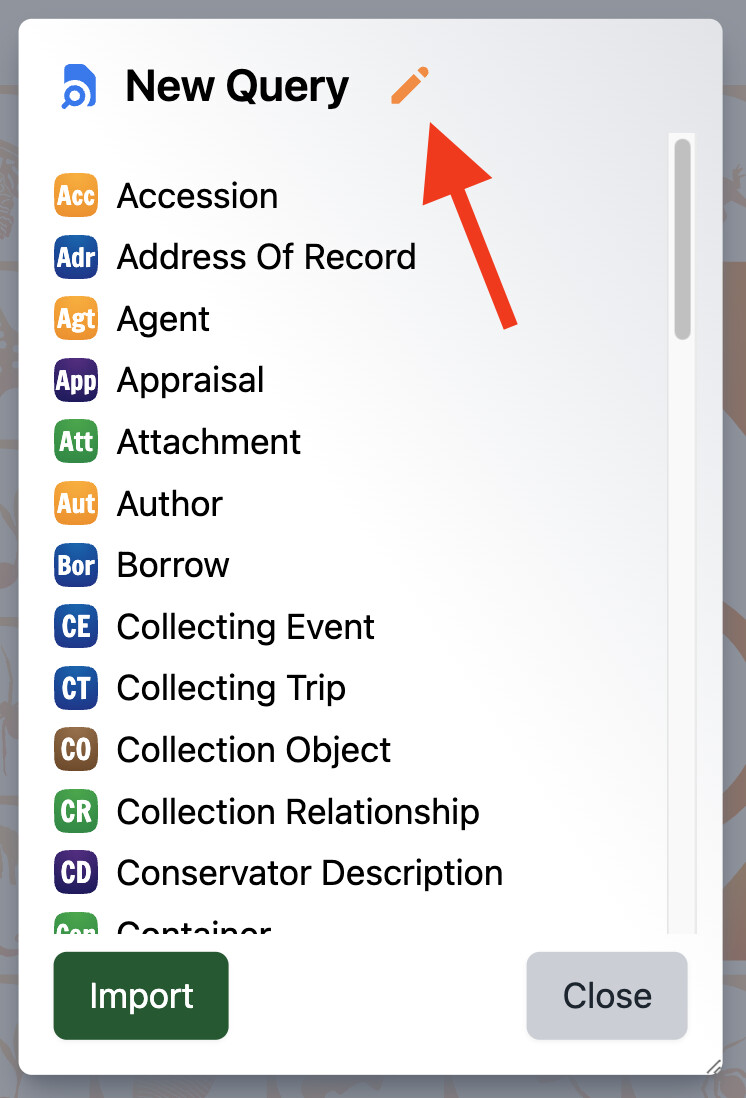Select the Accession table
The image size is (746, 1098).
click(x=197, y=196)
